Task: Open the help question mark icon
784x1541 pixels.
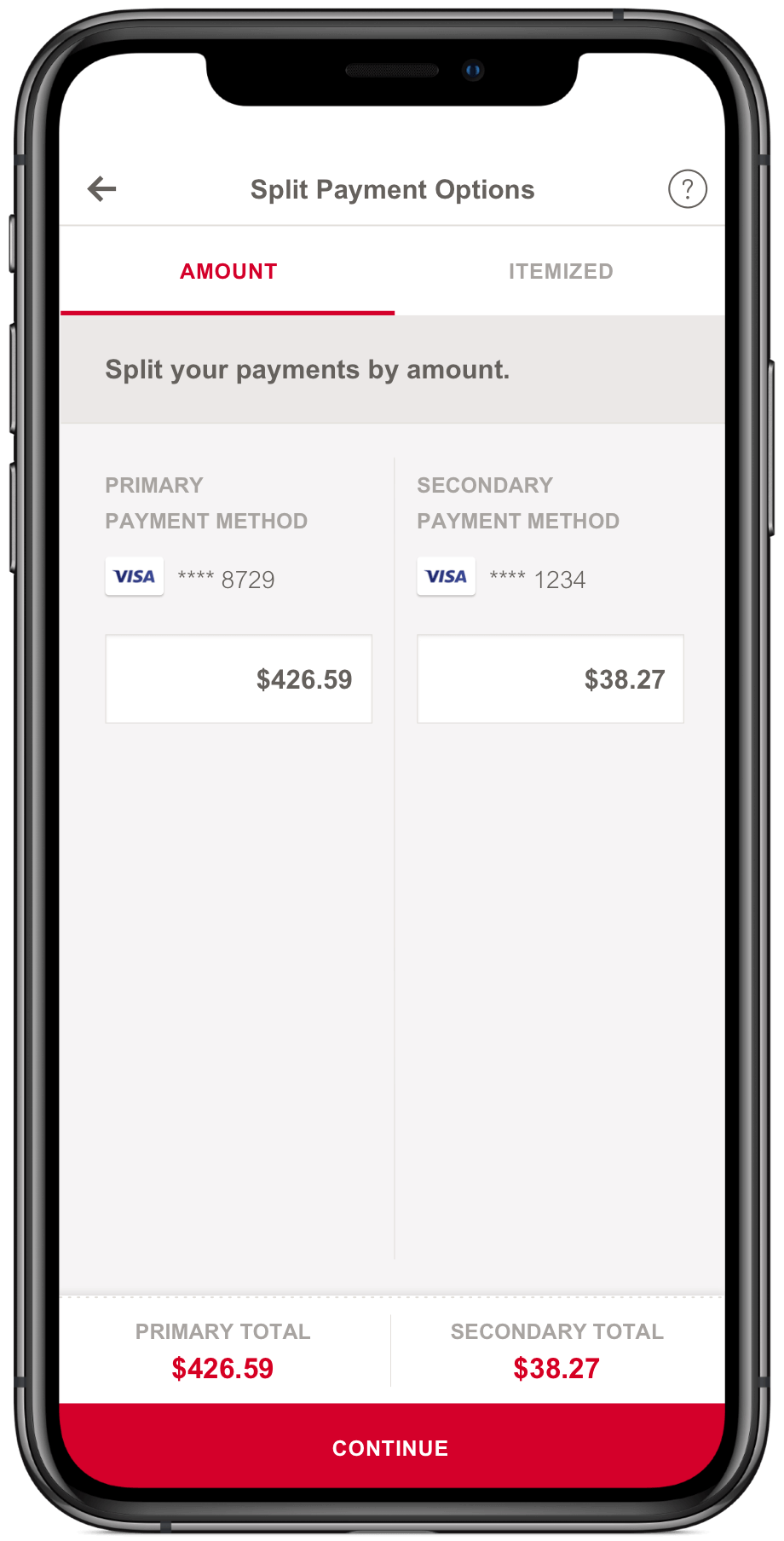Action: 687,188
